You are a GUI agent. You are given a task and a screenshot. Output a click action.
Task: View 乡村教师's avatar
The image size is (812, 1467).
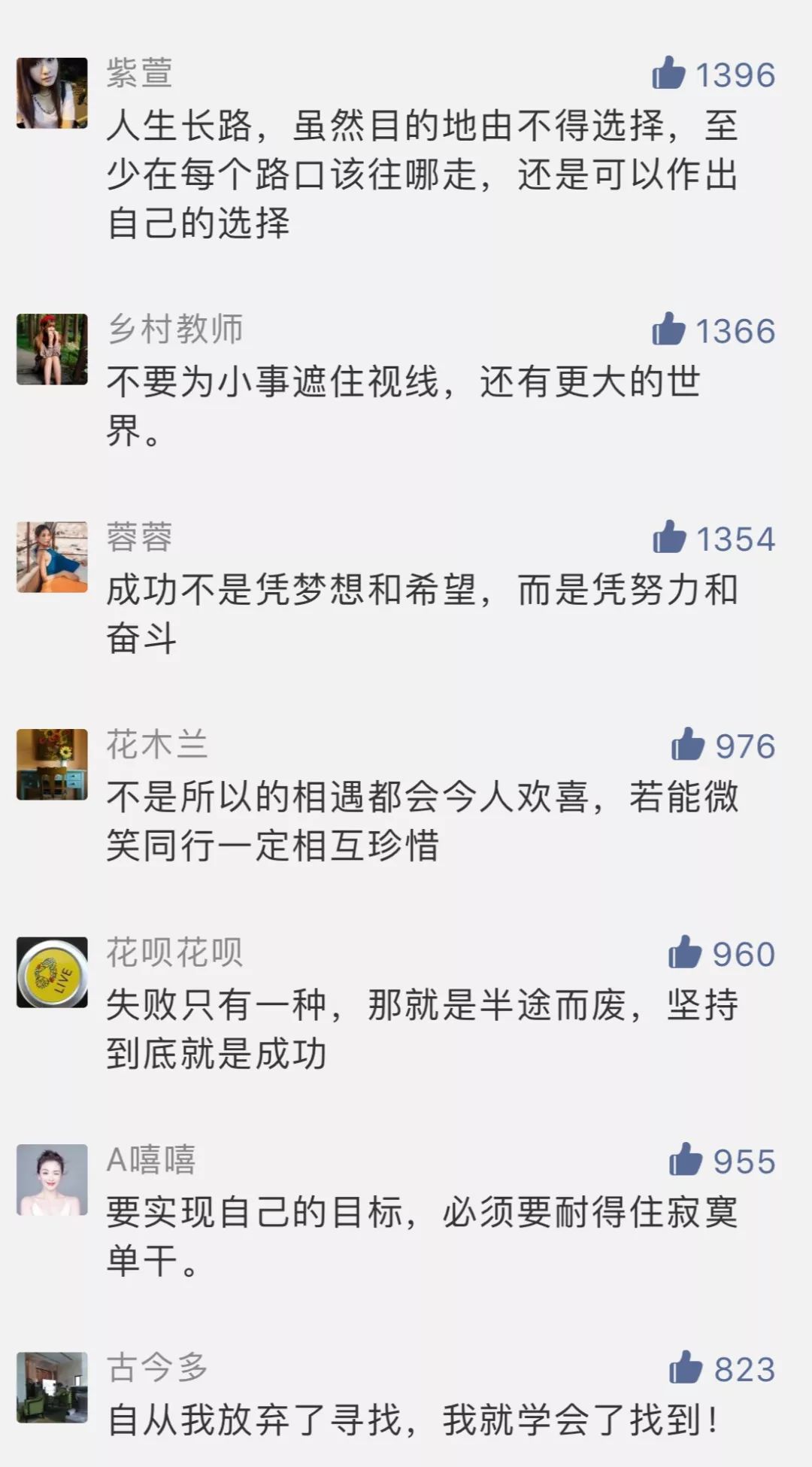click(52, 350)
